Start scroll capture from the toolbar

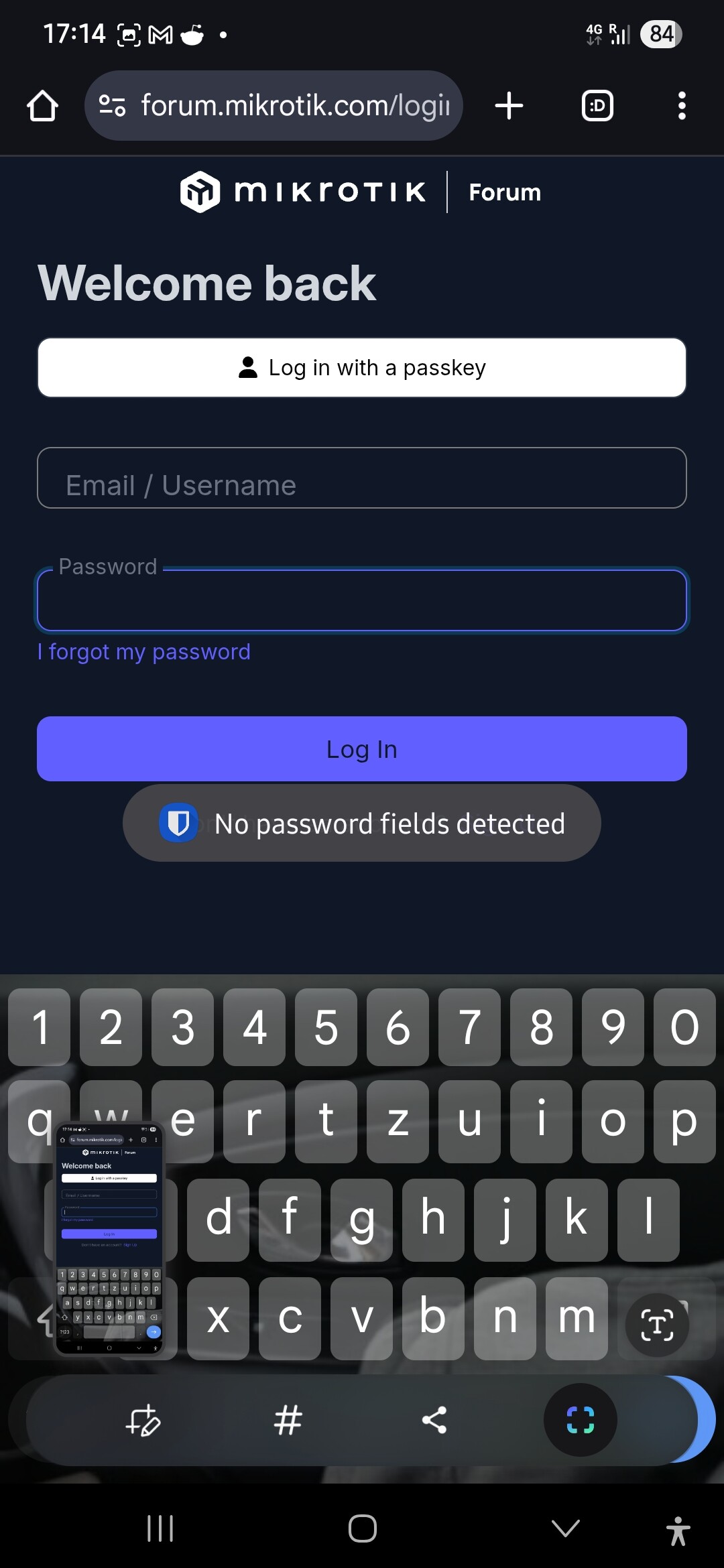click(581, 1419)
